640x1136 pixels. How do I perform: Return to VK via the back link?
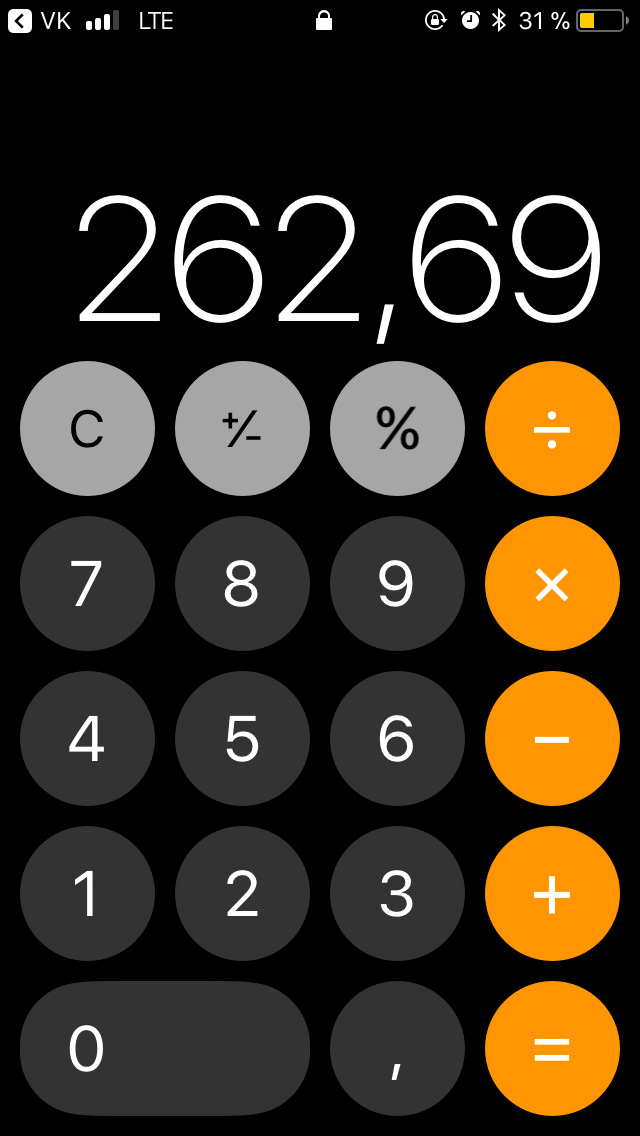coord(40,21)
